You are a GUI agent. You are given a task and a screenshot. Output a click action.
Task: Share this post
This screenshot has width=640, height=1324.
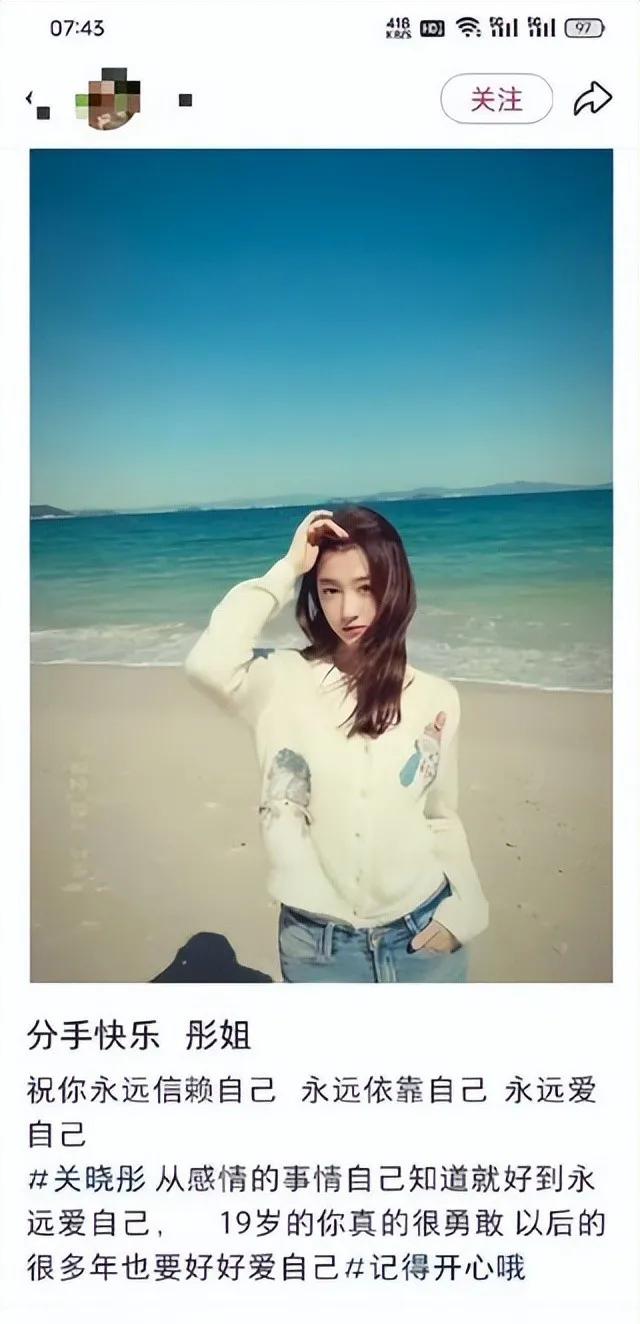coord(591,99)
